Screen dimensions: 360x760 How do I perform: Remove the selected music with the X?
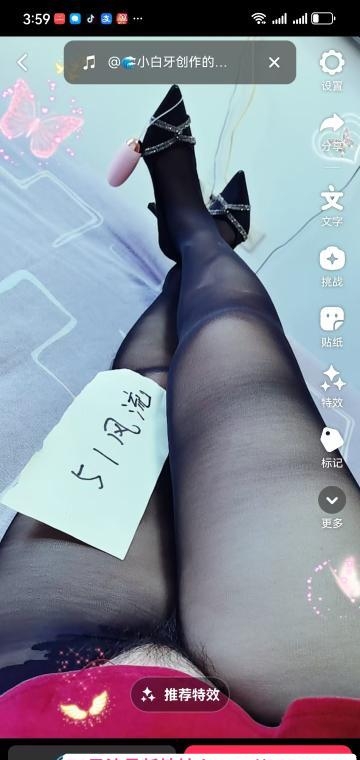(274, 63)
